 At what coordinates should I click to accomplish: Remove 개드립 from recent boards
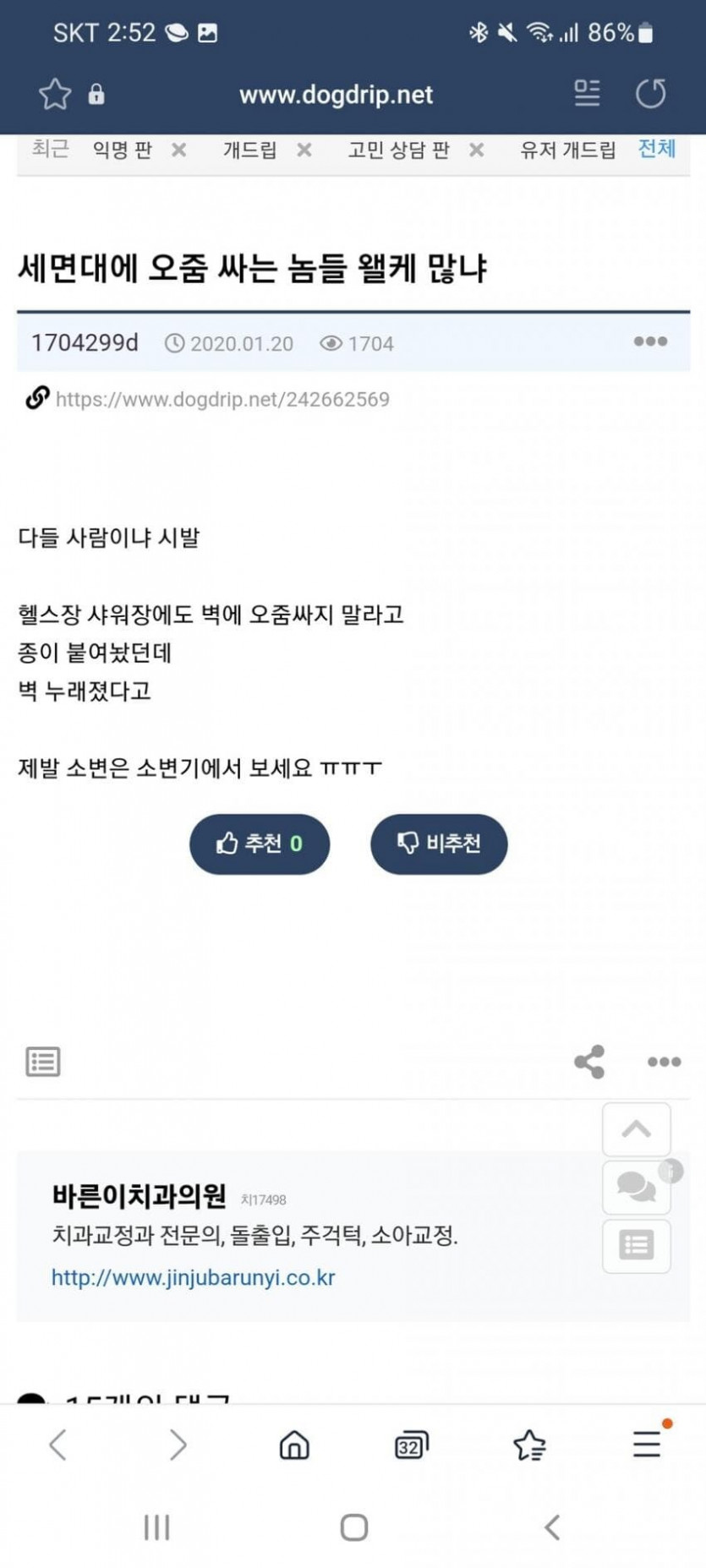pos(304,150)
